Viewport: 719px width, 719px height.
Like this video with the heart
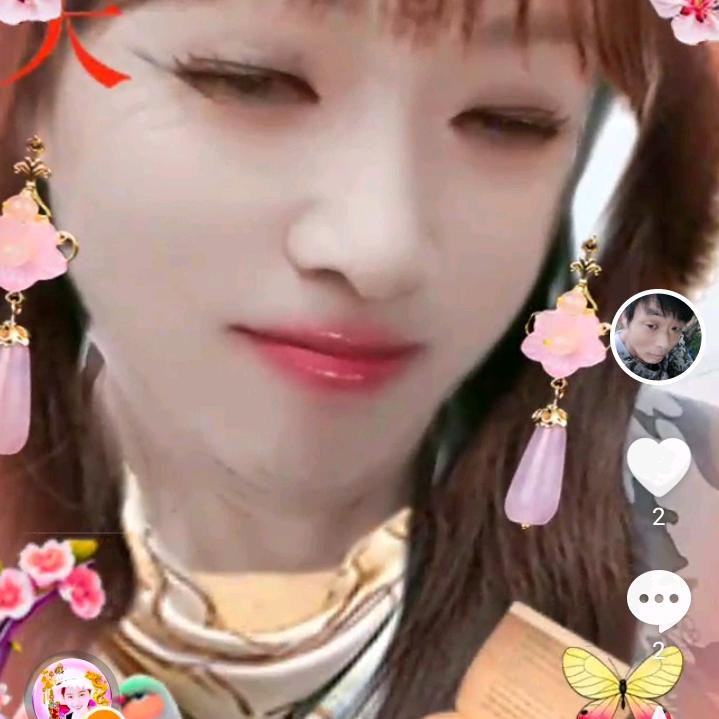tap(658, 466)
